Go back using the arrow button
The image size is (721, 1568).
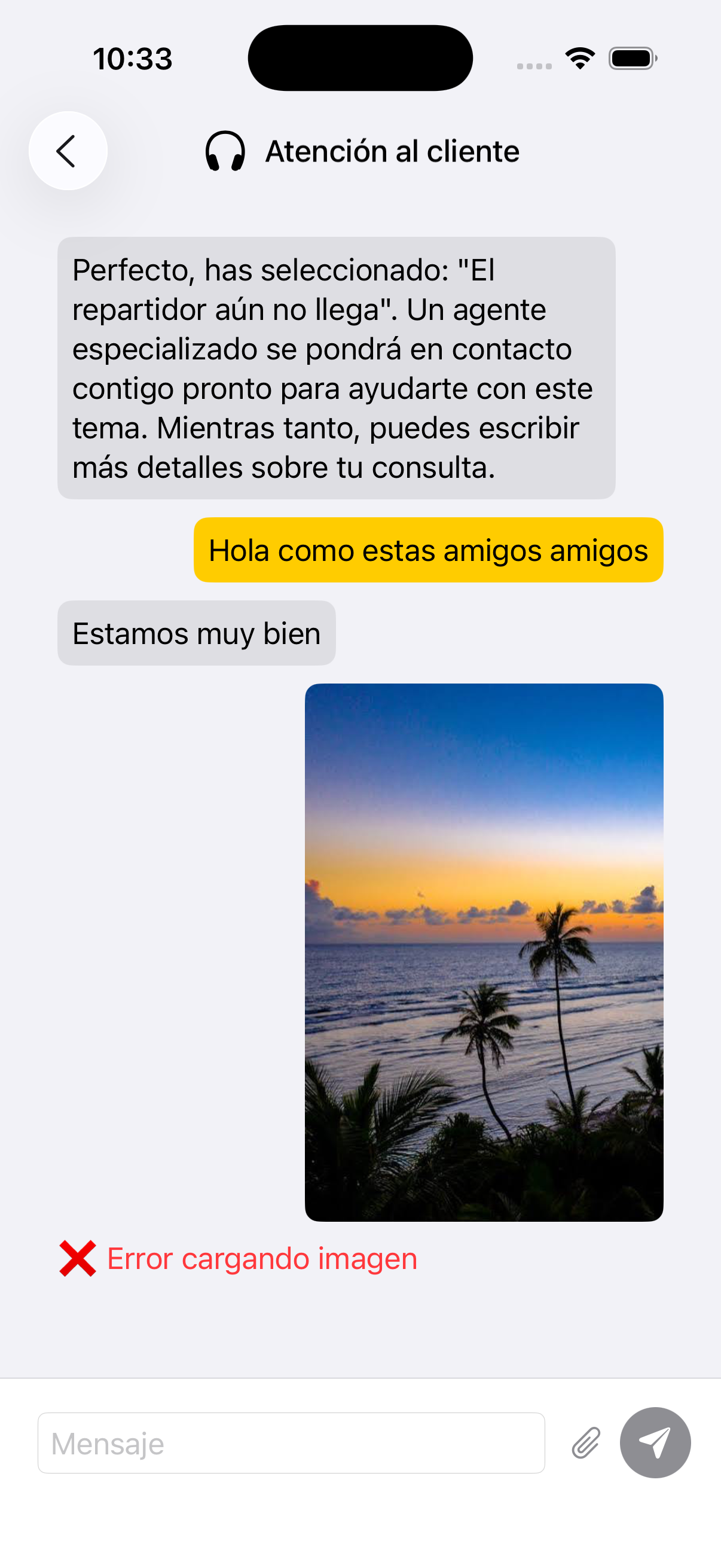pos(68,151)
